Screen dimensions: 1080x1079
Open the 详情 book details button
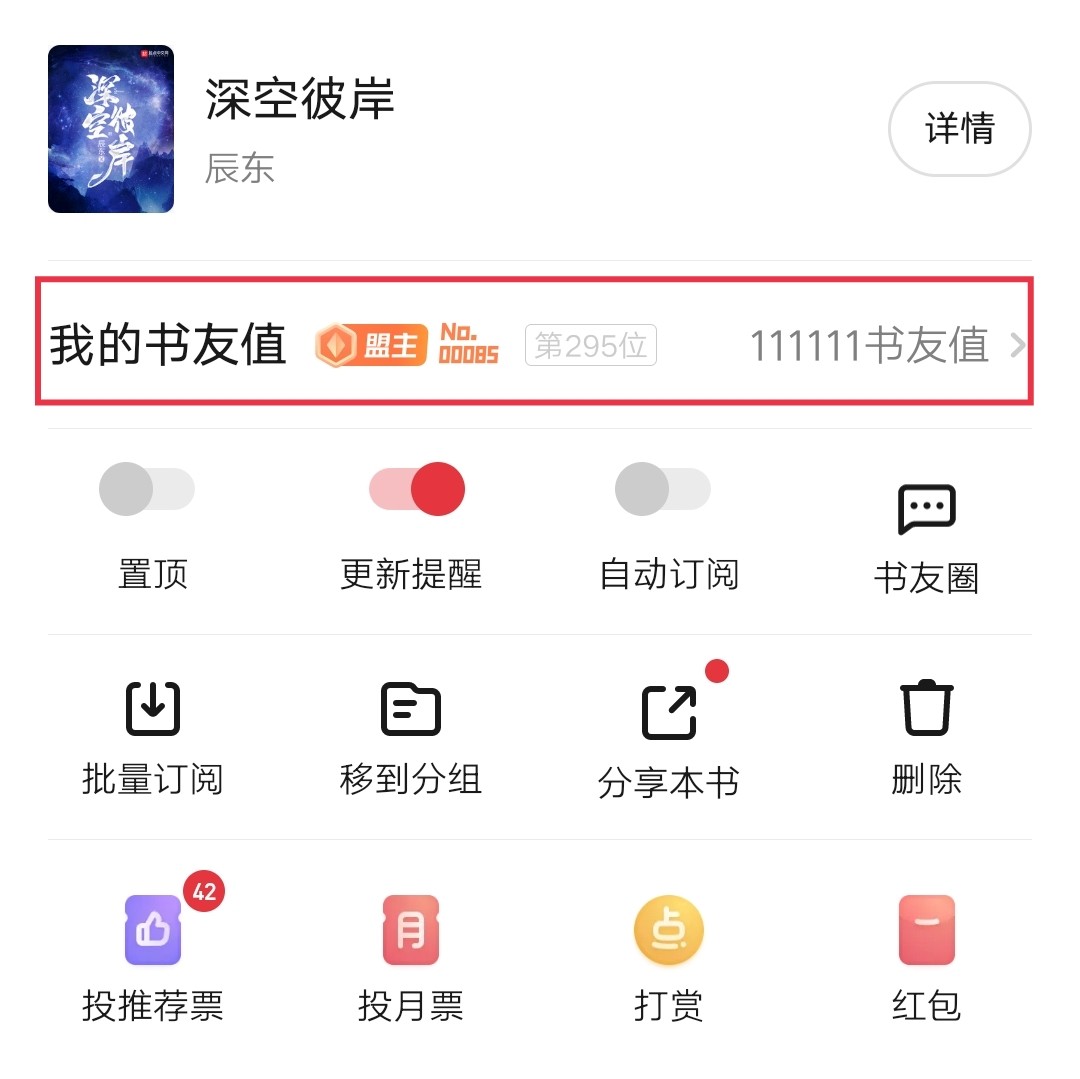(959, 129)
